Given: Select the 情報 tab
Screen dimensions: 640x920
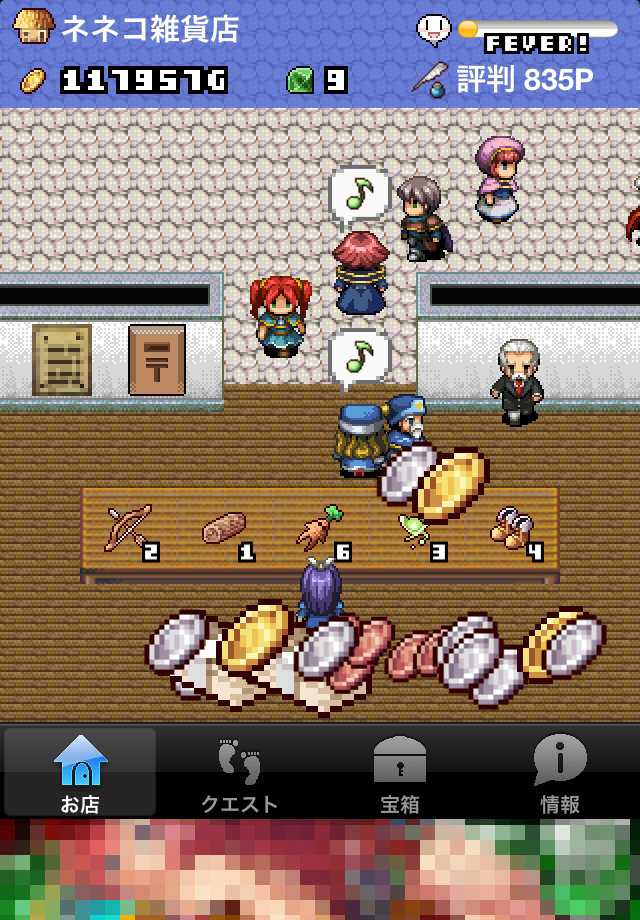Looking at the screenshot, I should (x=560, y=772).
